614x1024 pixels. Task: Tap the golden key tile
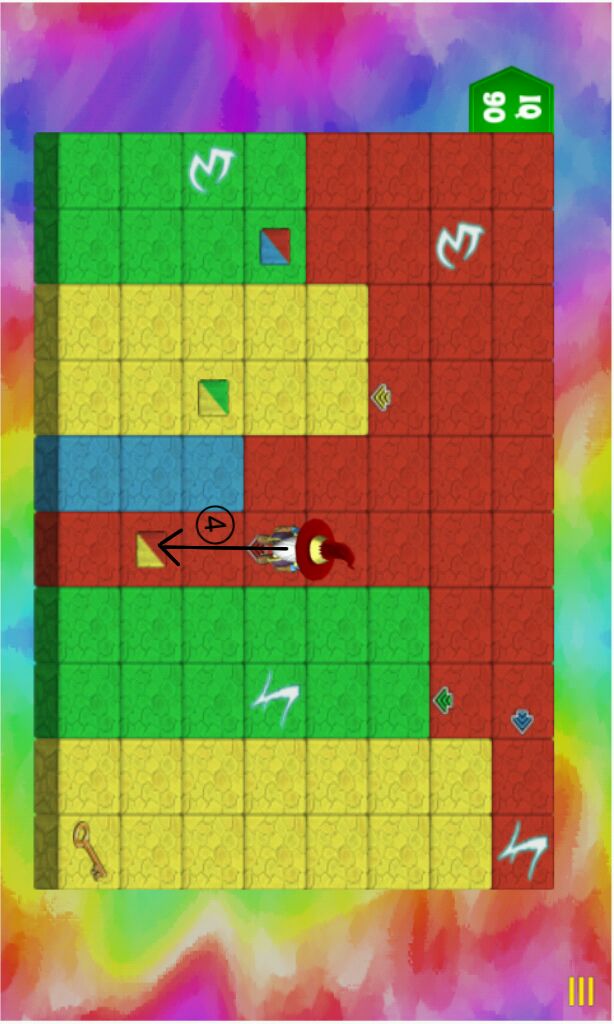pyautogui.click(x=89, y=850)
